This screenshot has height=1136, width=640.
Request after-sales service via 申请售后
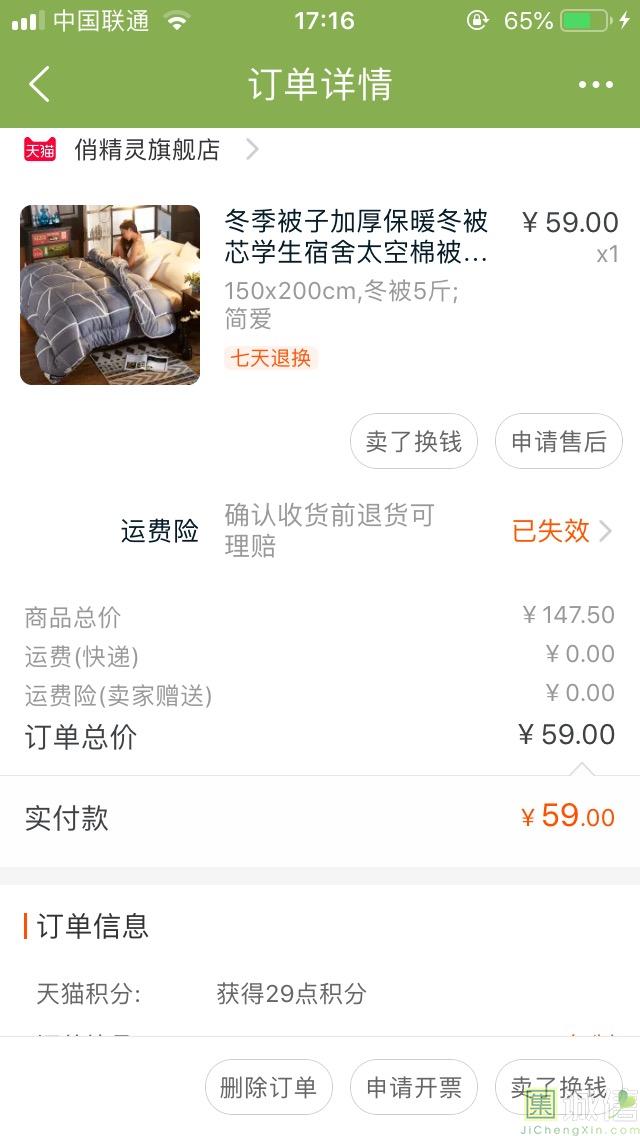coord(558,441)
